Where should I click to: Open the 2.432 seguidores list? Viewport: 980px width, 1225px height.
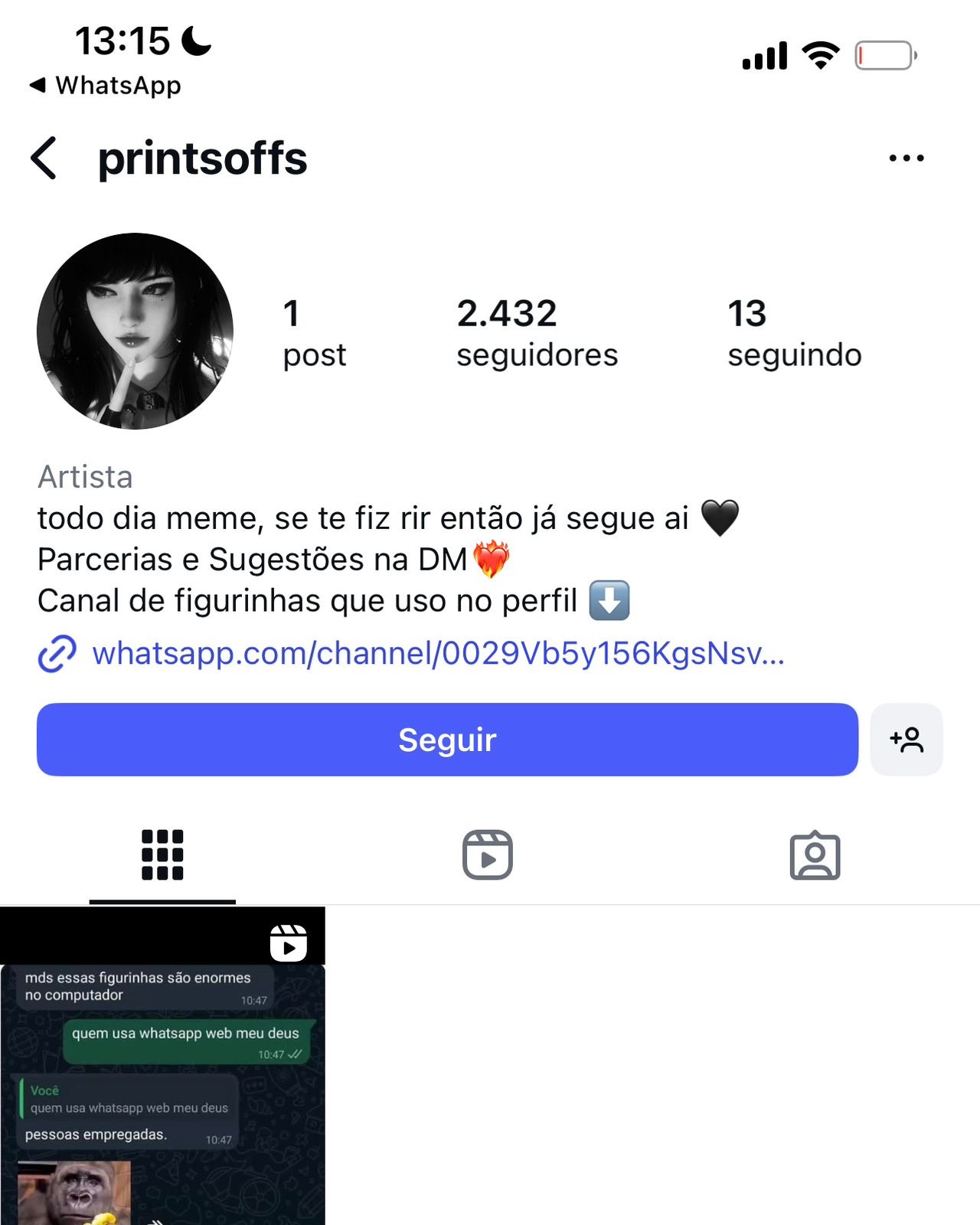[x=537, y=333]
